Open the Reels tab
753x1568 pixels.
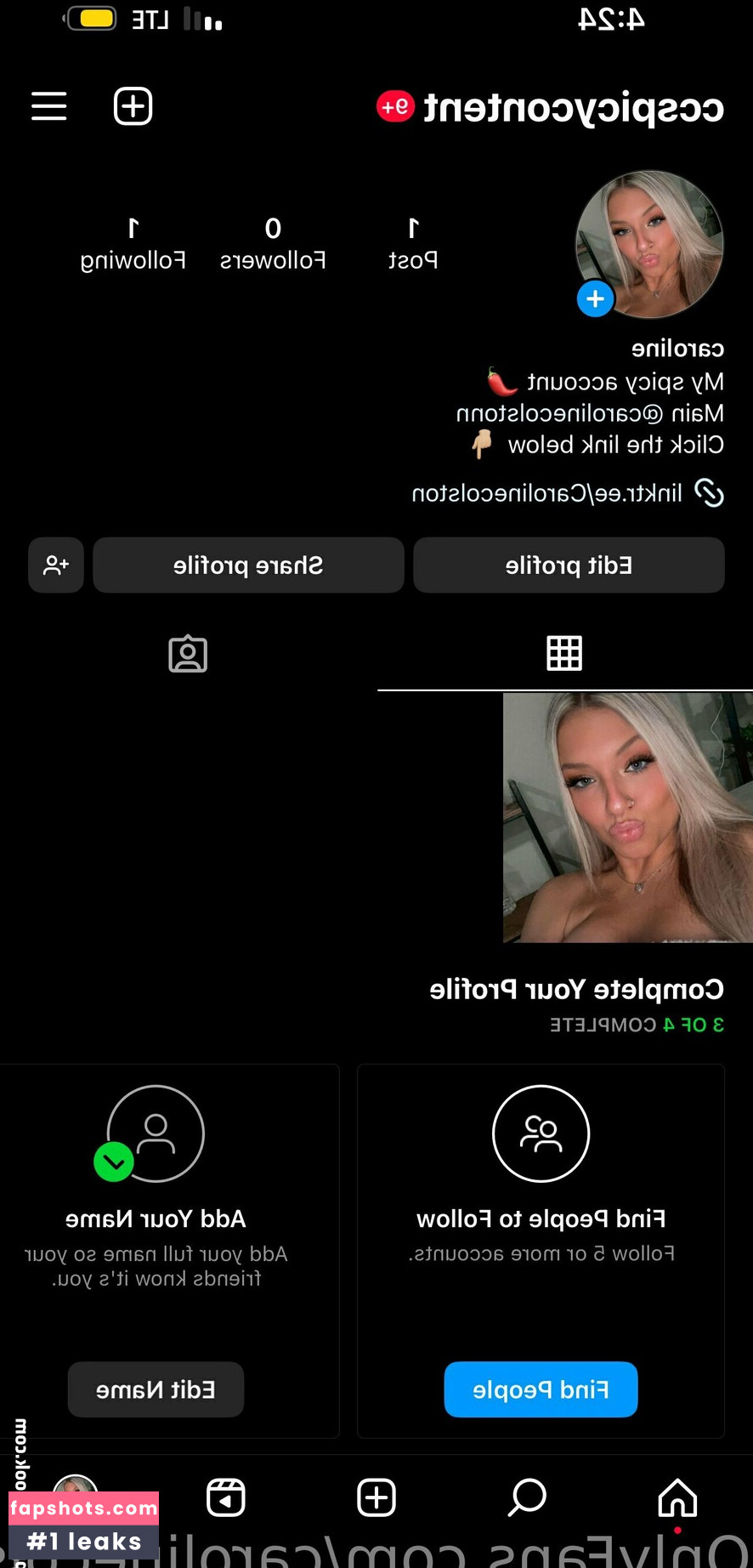[226, 1497]
